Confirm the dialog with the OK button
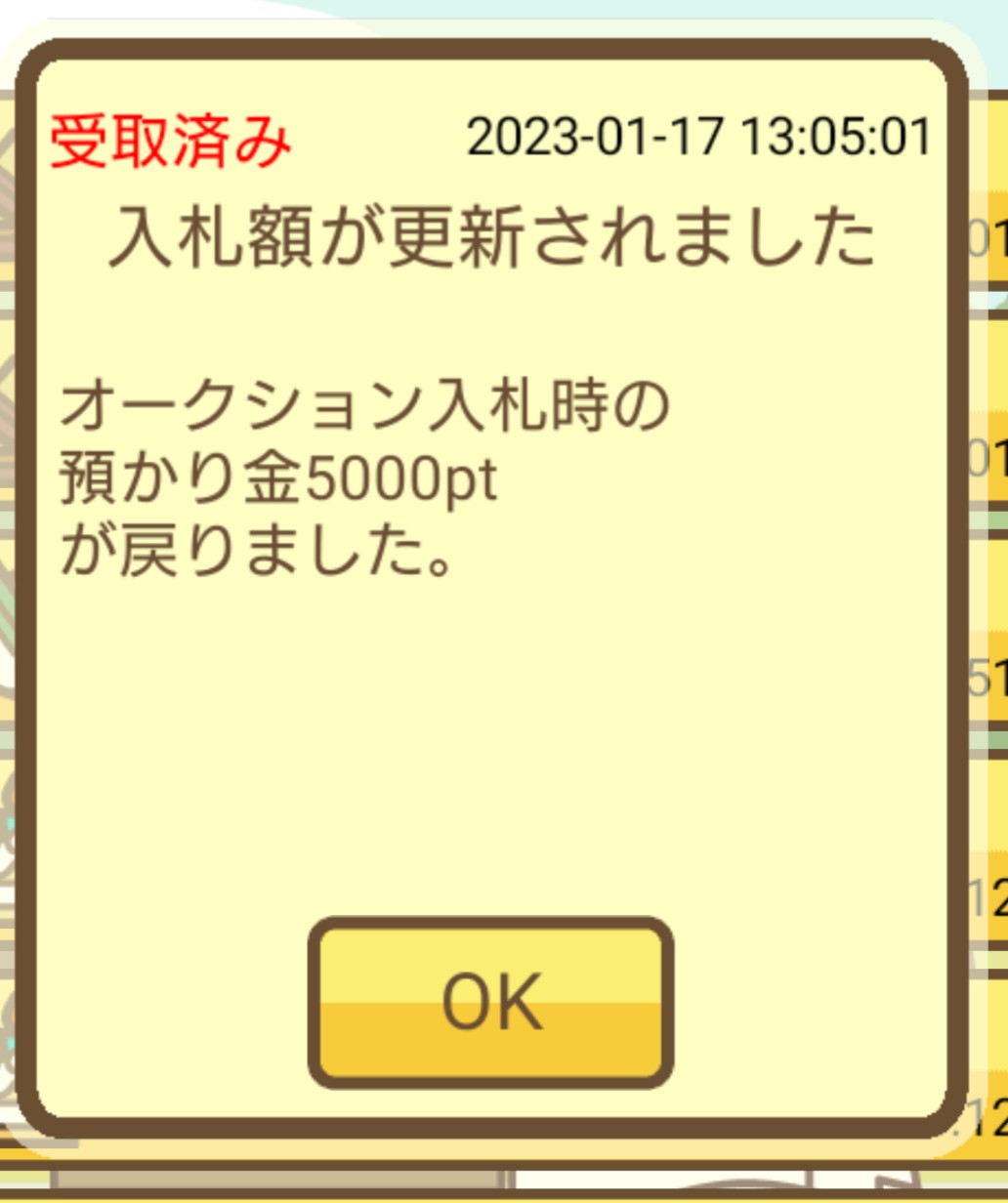Viewport: 1008px width, 1203px height. click(x=491, y=1004)
